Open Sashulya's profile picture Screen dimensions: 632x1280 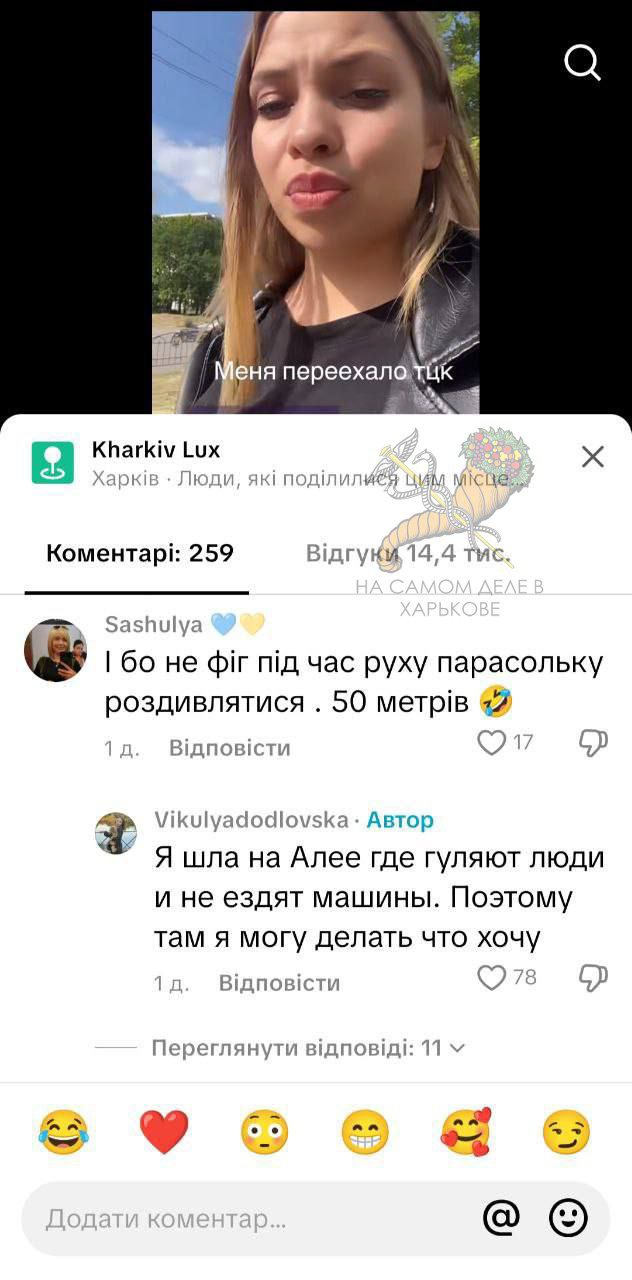55,650
